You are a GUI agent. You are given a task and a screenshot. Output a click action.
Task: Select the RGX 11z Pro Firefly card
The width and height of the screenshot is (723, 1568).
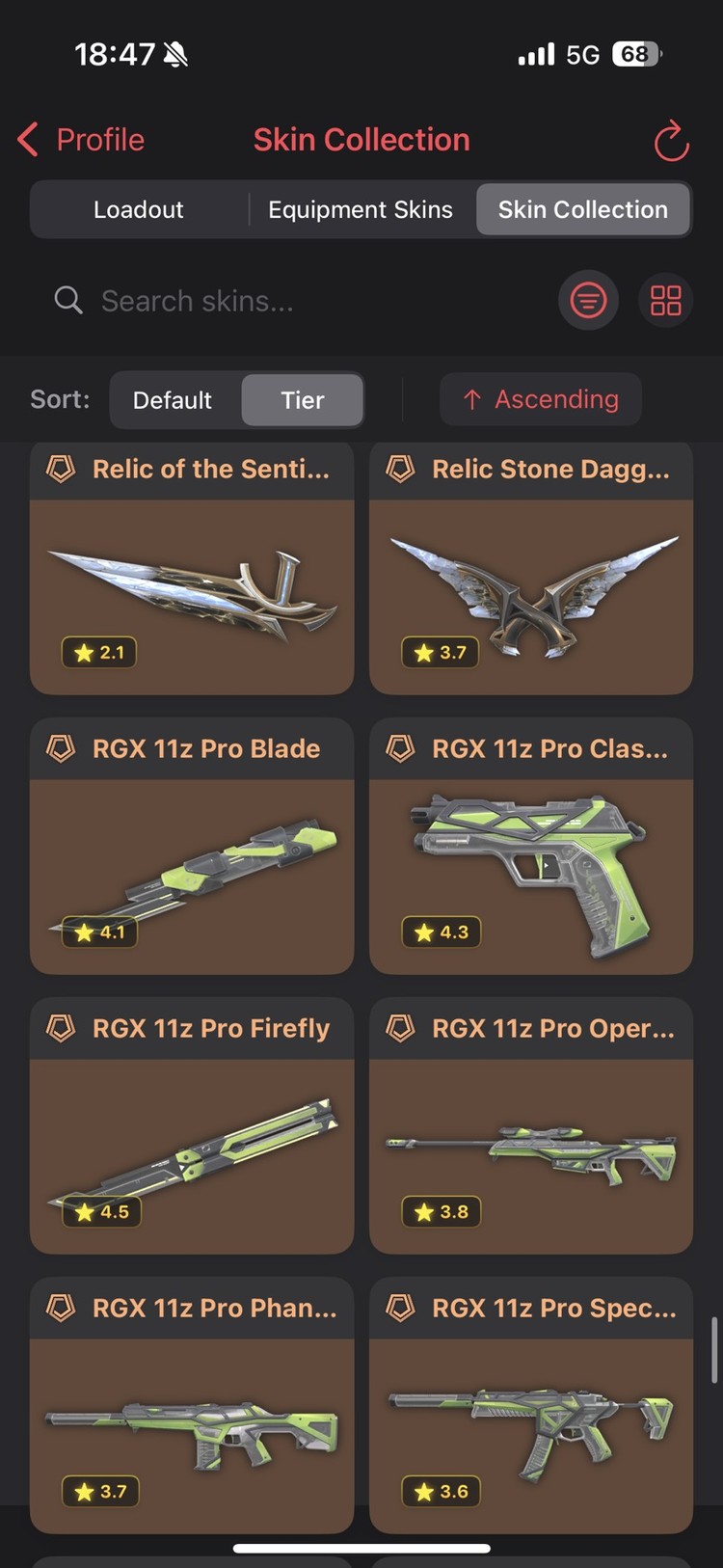(x=192, y=1138)
